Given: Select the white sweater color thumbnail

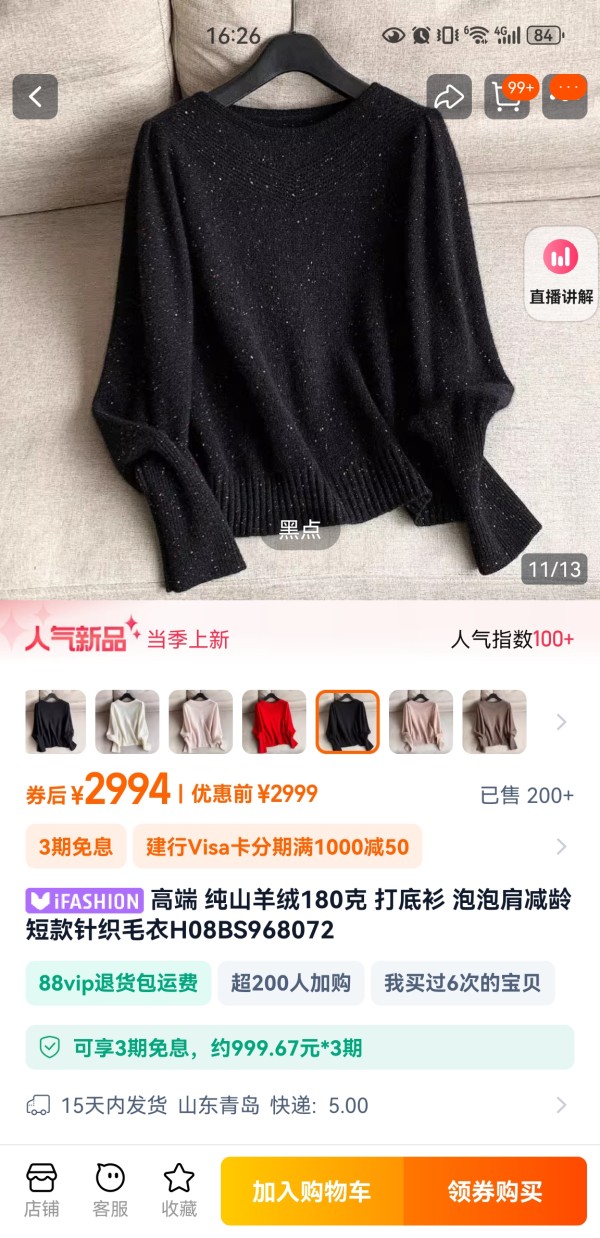Looking at the screenshot, I should [x=127, y=722].
